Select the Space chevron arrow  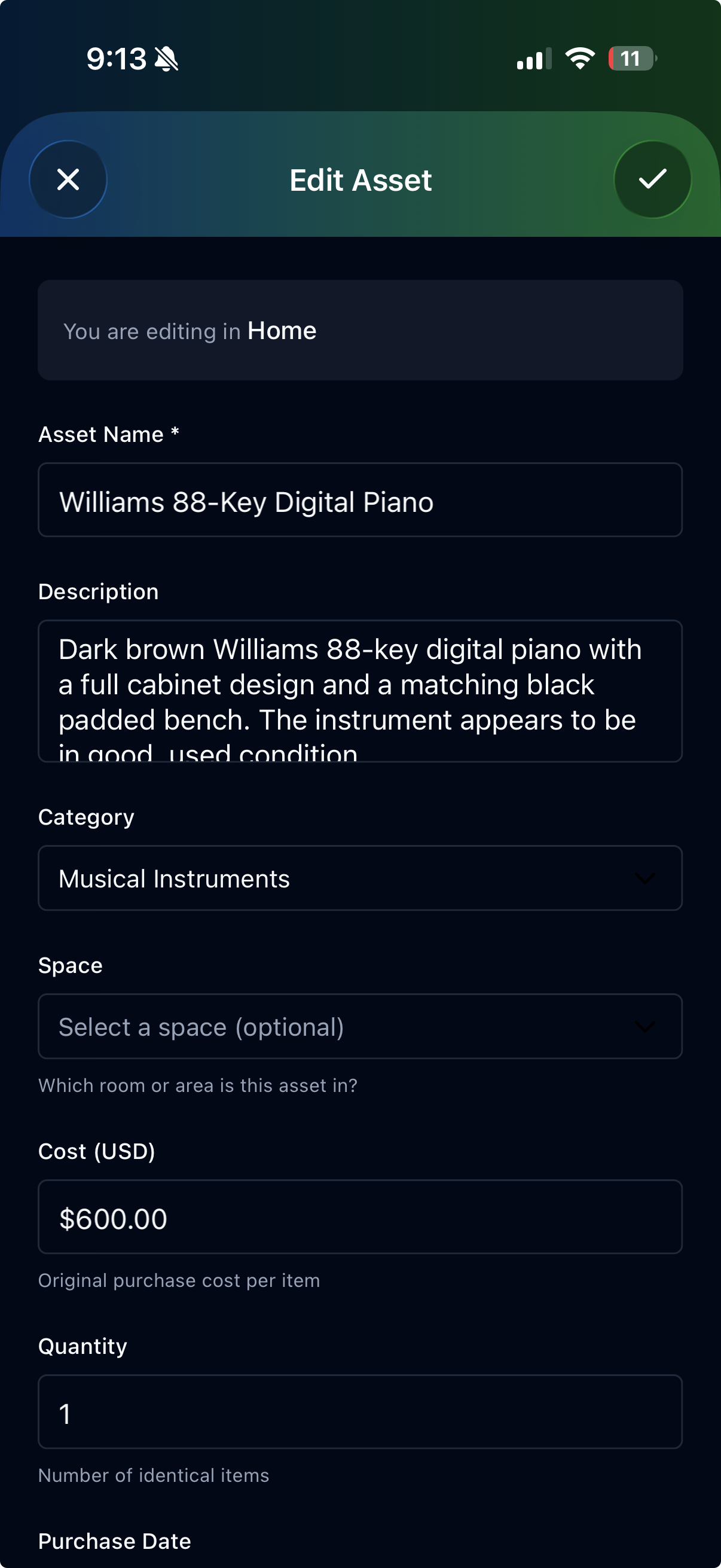click(x=645, y=1026)
